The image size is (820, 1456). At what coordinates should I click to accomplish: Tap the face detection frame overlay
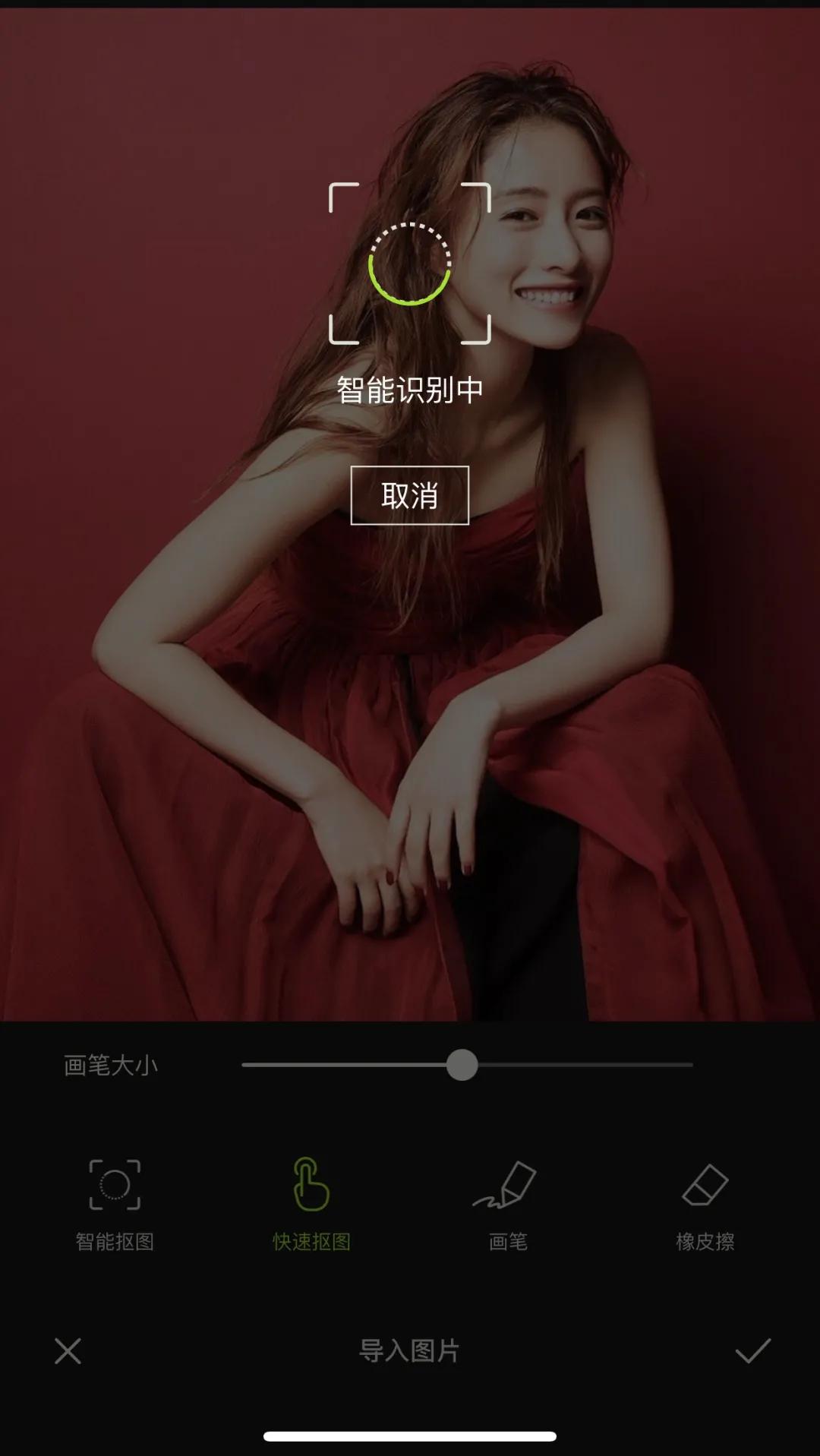(411, 262)
